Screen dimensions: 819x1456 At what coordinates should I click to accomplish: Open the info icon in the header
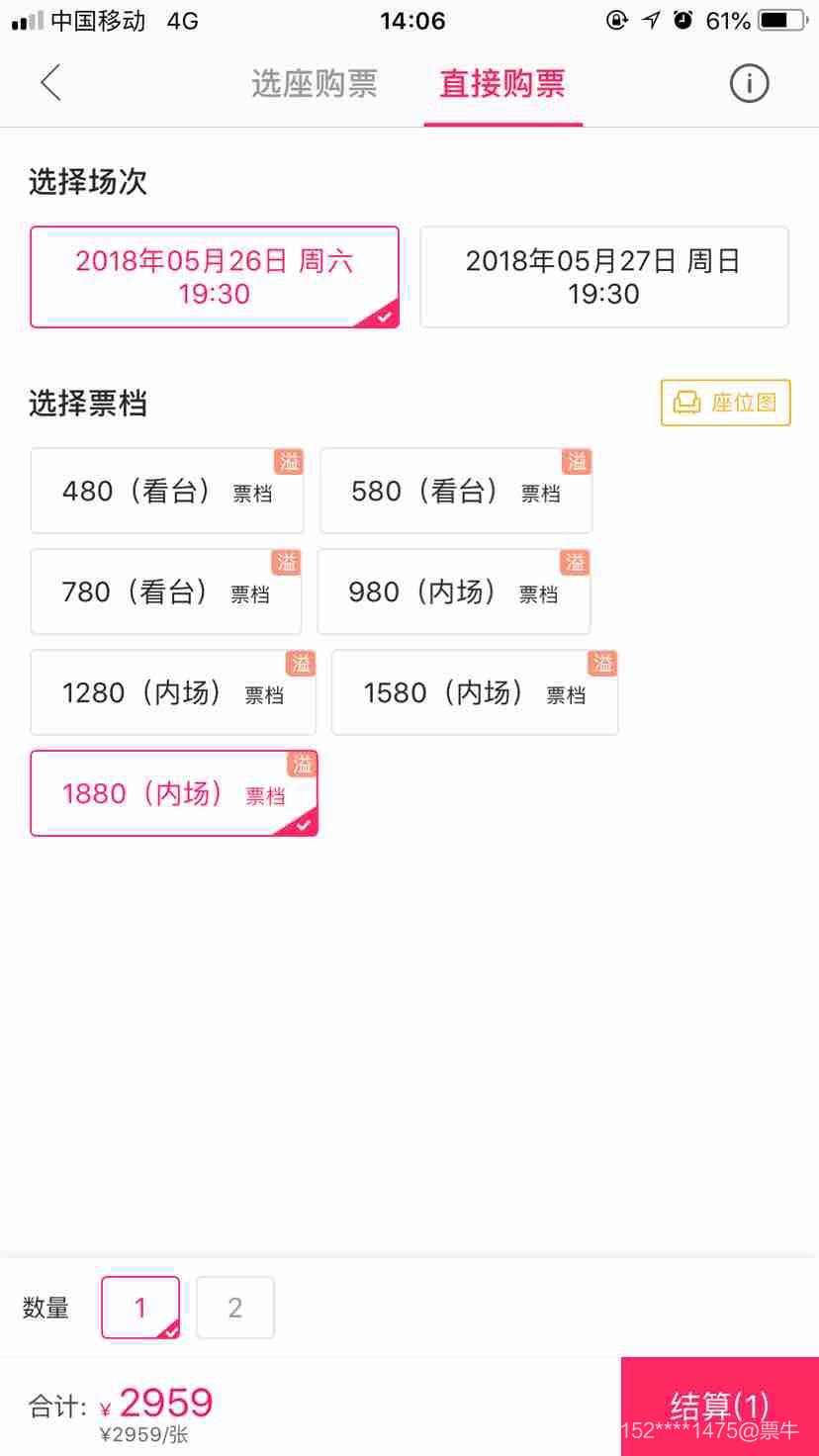749,83
